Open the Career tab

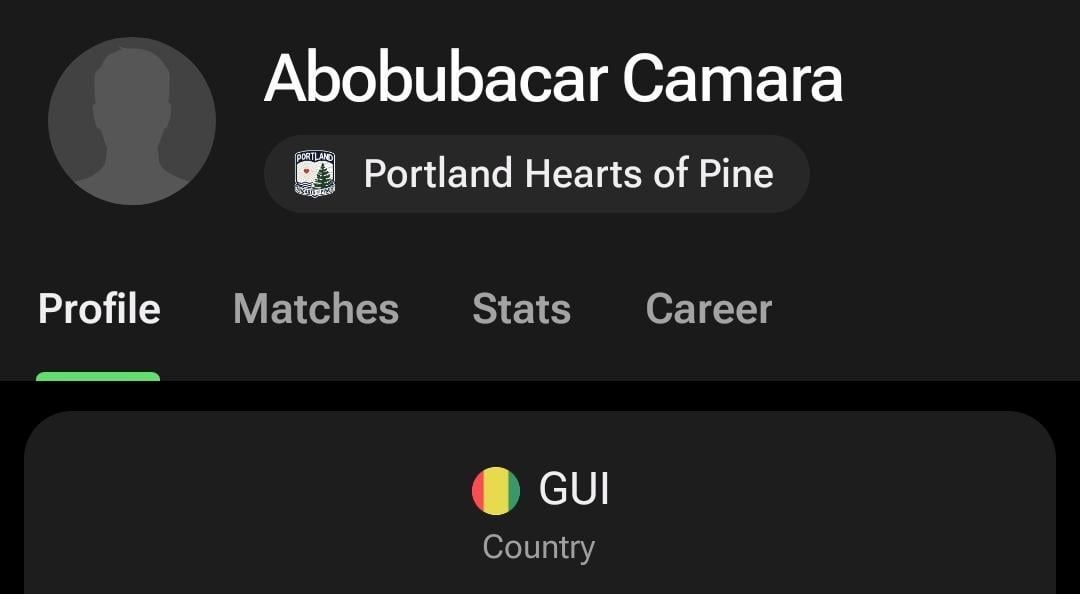pyautogui.click(x=709, y=309)
